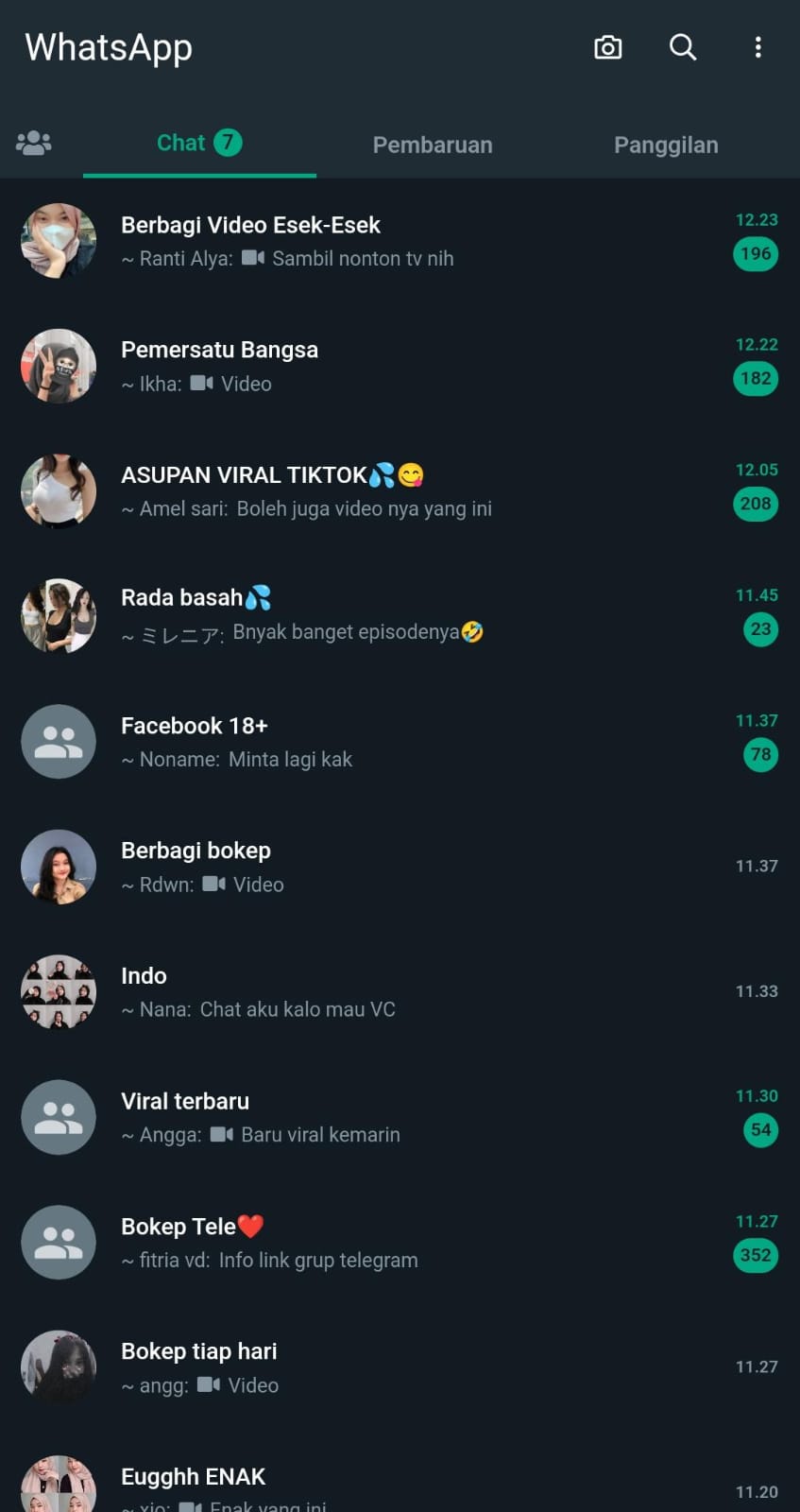Image resolution: width=800 pixels, height=1512 pixels.
Task: Open the Pemersatu Bangsa group chat
Action: click(x=378, y=366)
